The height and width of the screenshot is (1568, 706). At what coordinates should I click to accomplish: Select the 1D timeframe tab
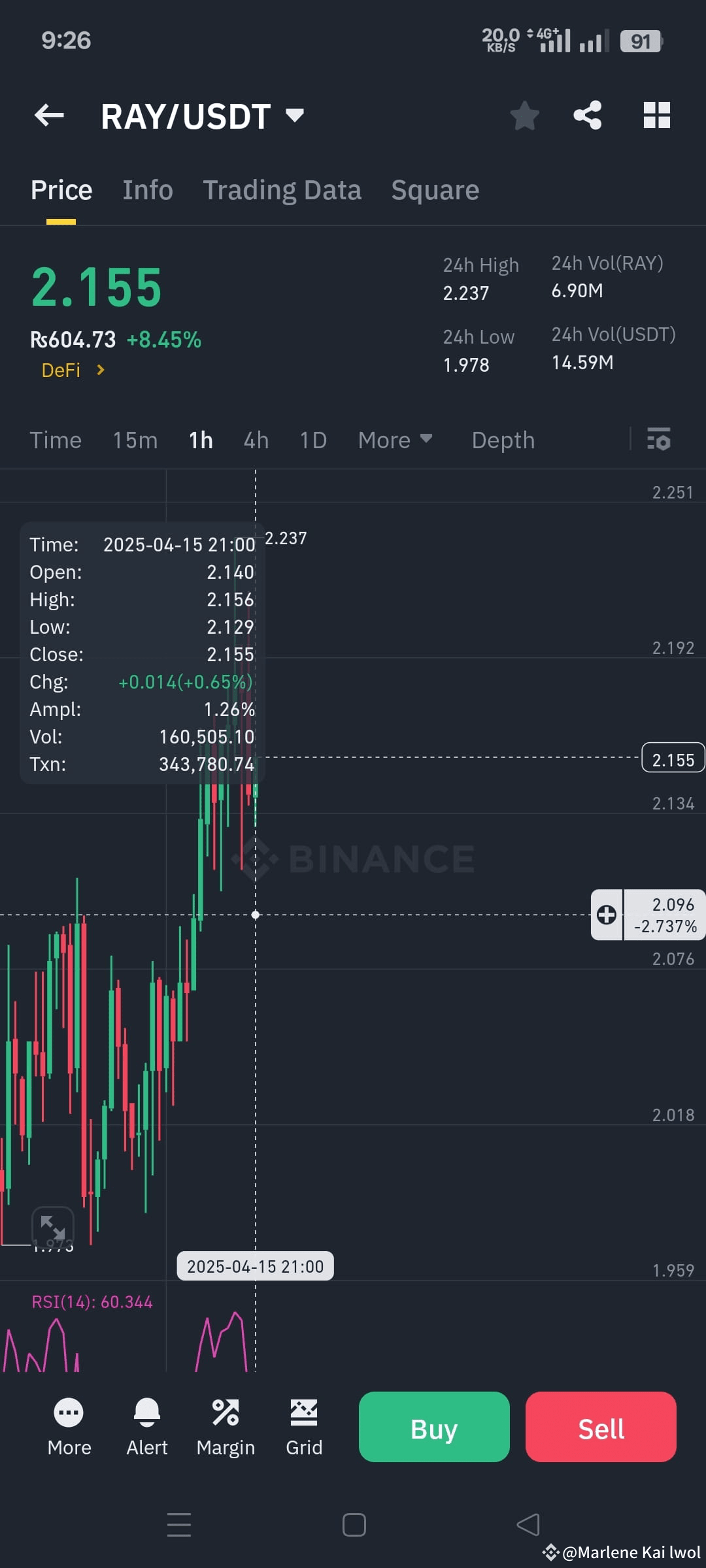[312, 440]
